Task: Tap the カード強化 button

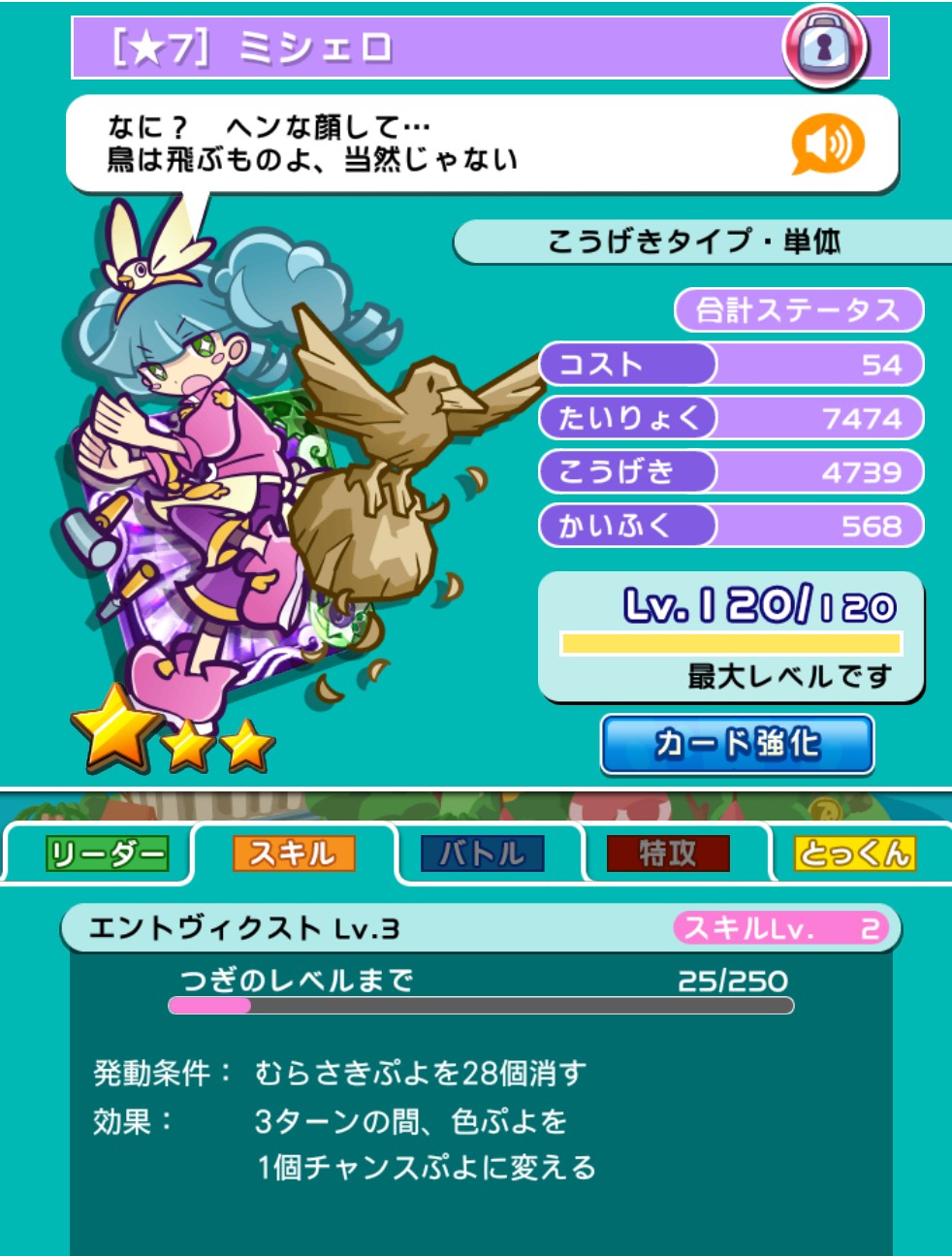Action: (737, 744)
